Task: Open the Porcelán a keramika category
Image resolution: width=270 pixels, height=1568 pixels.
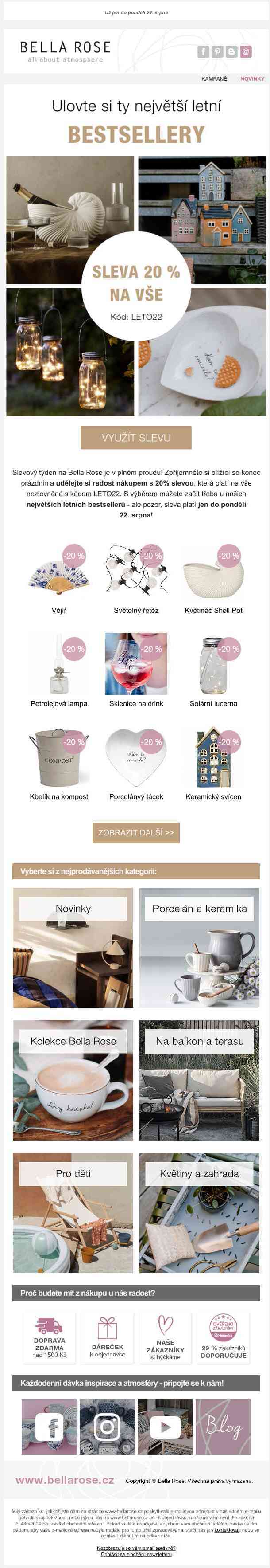Action: point(200,947)
